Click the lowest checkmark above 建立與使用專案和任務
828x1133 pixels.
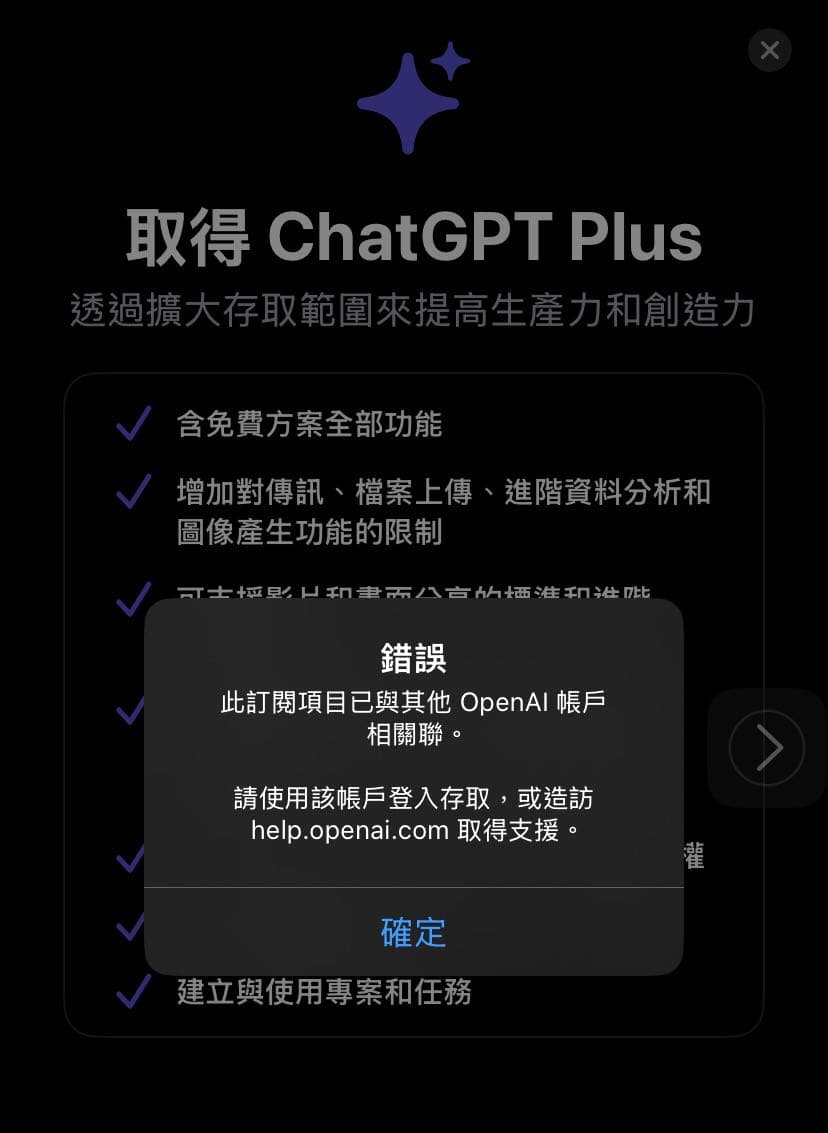click(x=128, y=930)
